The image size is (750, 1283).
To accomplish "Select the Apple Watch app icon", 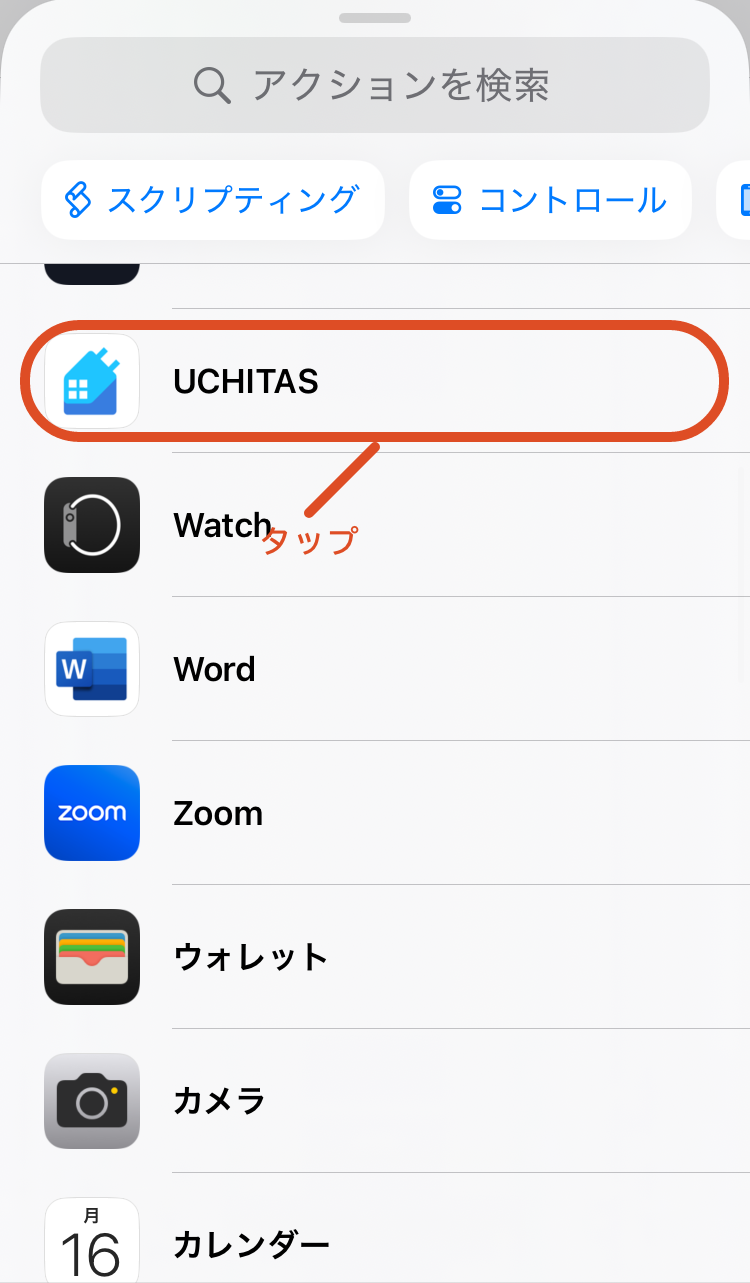I will point(91,525).
